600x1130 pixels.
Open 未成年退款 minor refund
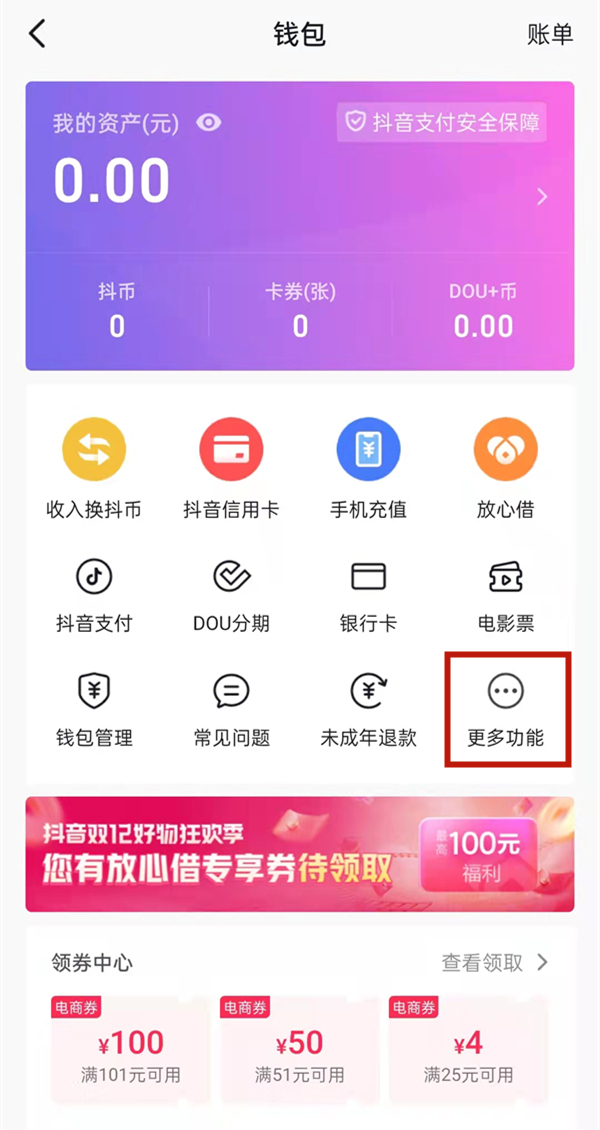(368, 709)
